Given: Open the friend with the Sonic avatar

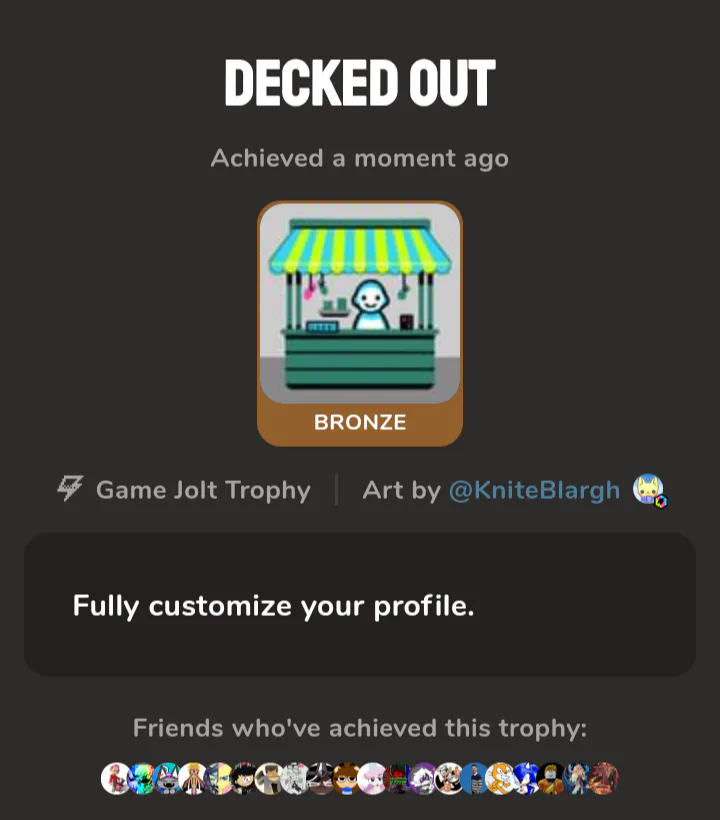Looking at the screenshot, I should pyautogui.click(x=525, y=778).
